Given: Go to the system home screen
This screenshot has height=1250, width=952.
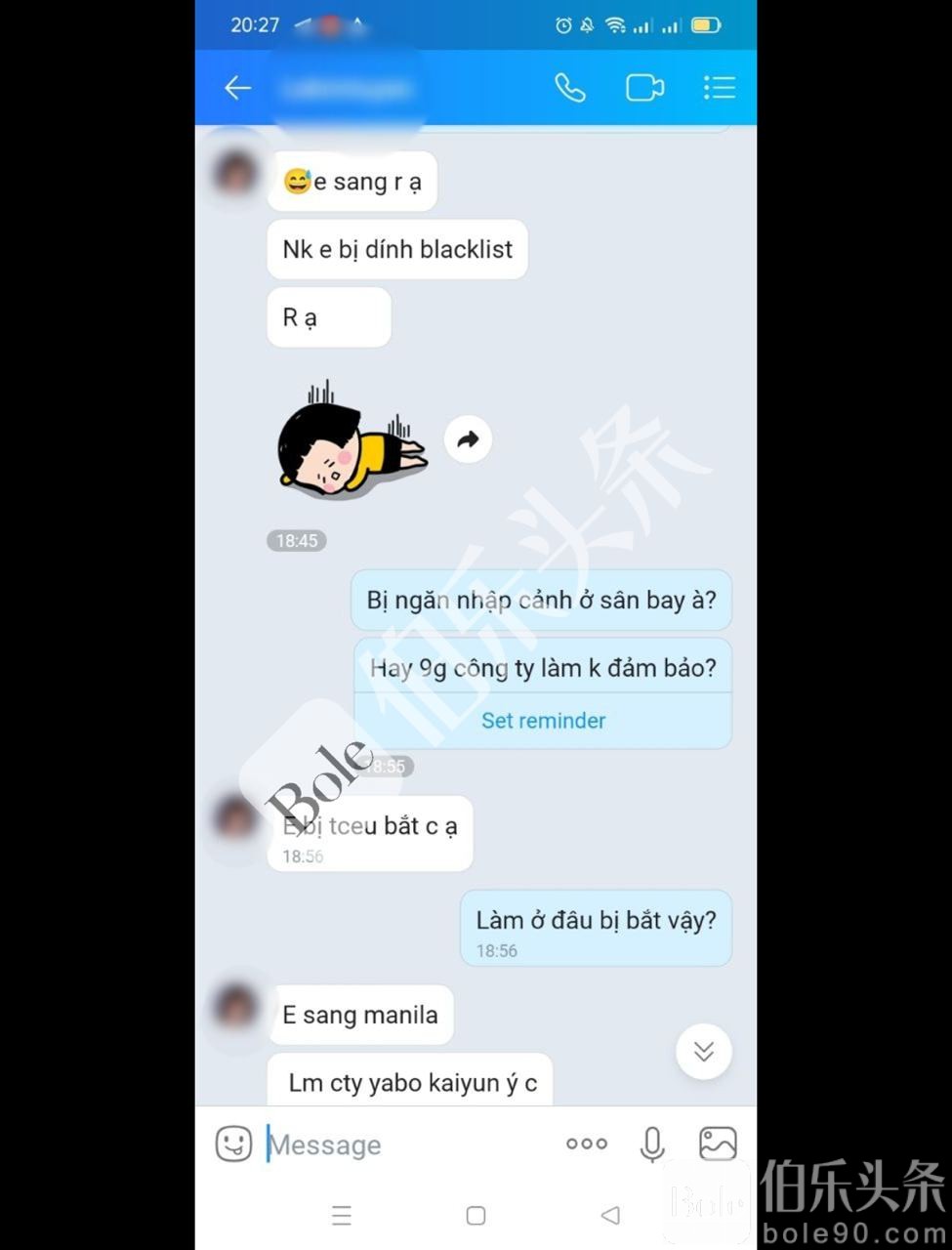Looking at the screenshot, I should [476, 1215].
